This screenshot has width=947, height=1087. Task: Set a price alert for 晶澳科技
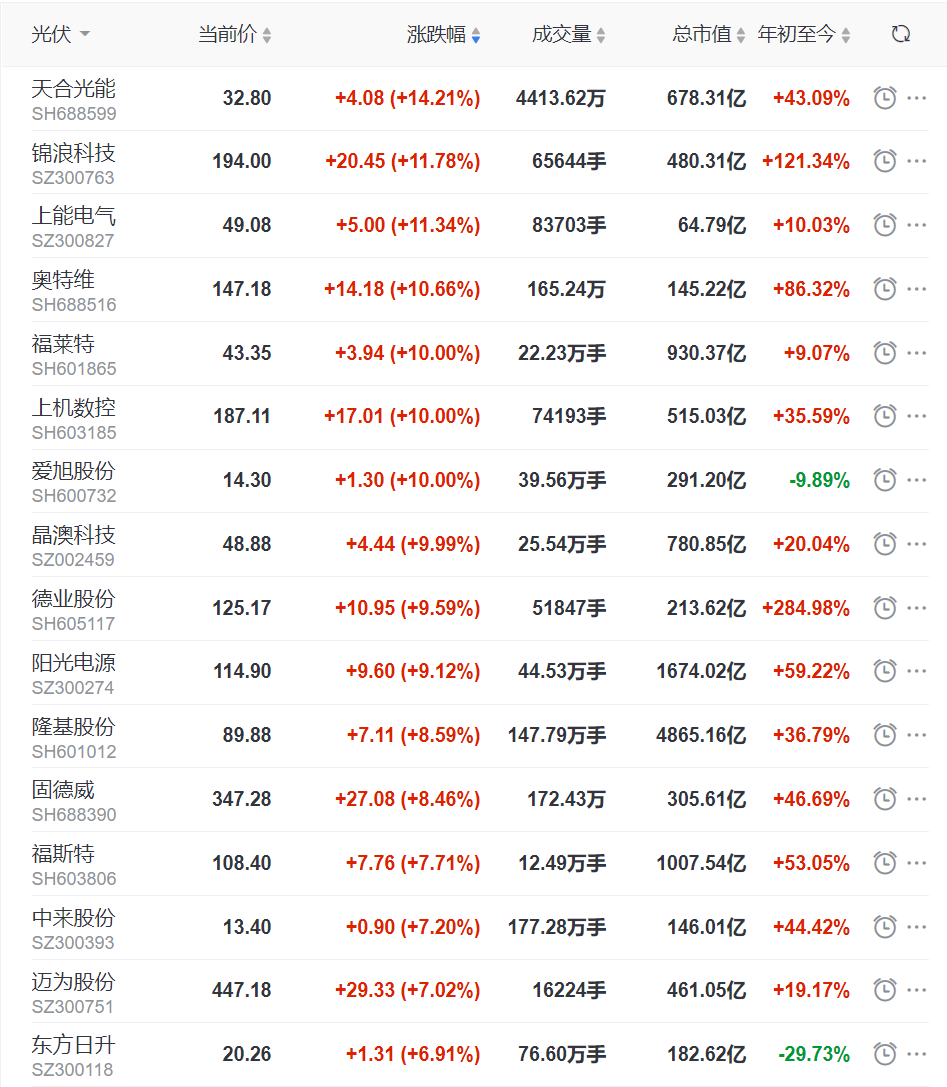pyautogui.click(x=885, y=544)
